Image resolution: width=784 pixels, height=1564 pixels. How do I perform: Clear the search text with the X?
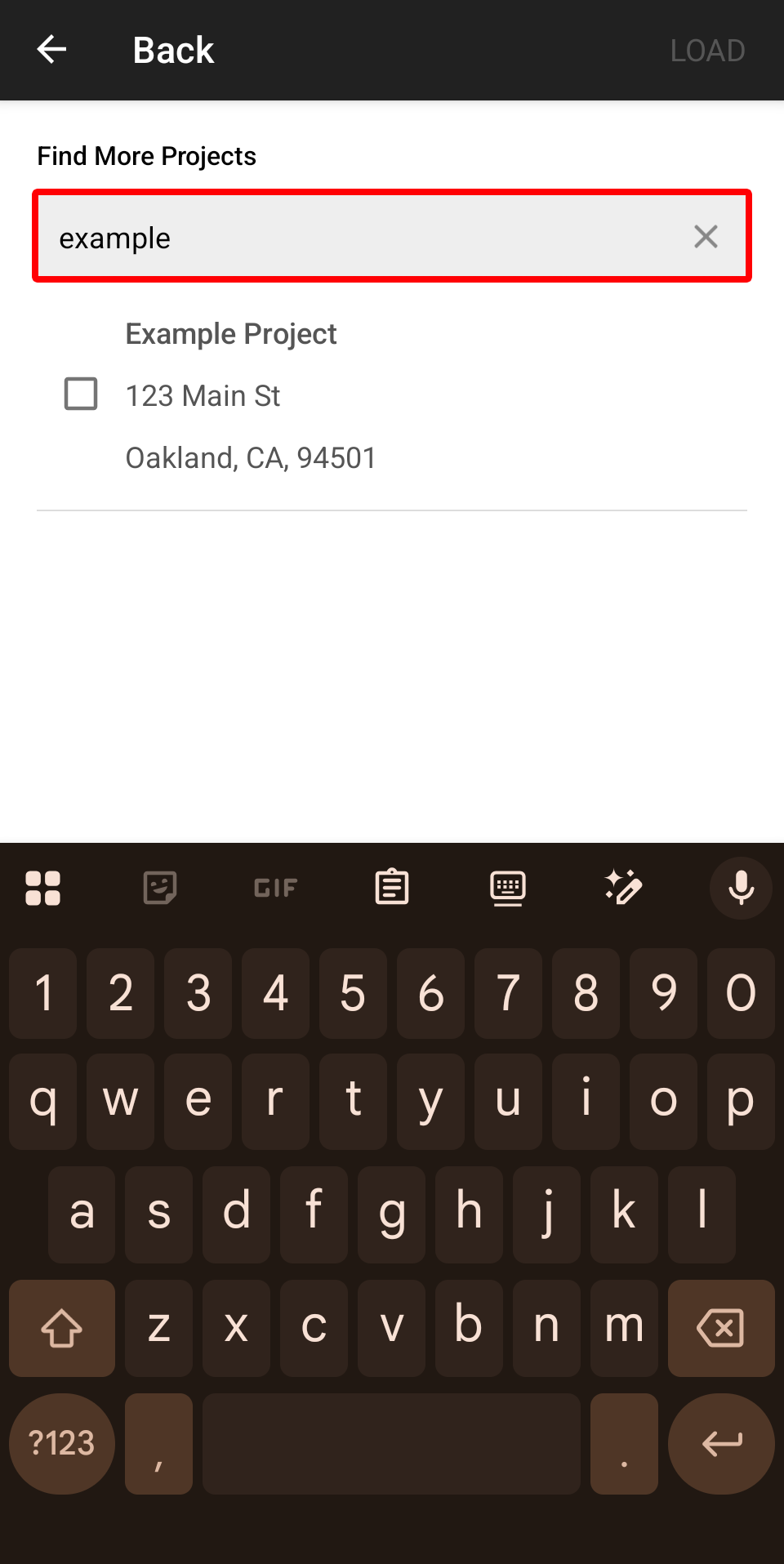pyautogui.click(x=706, y=236)
